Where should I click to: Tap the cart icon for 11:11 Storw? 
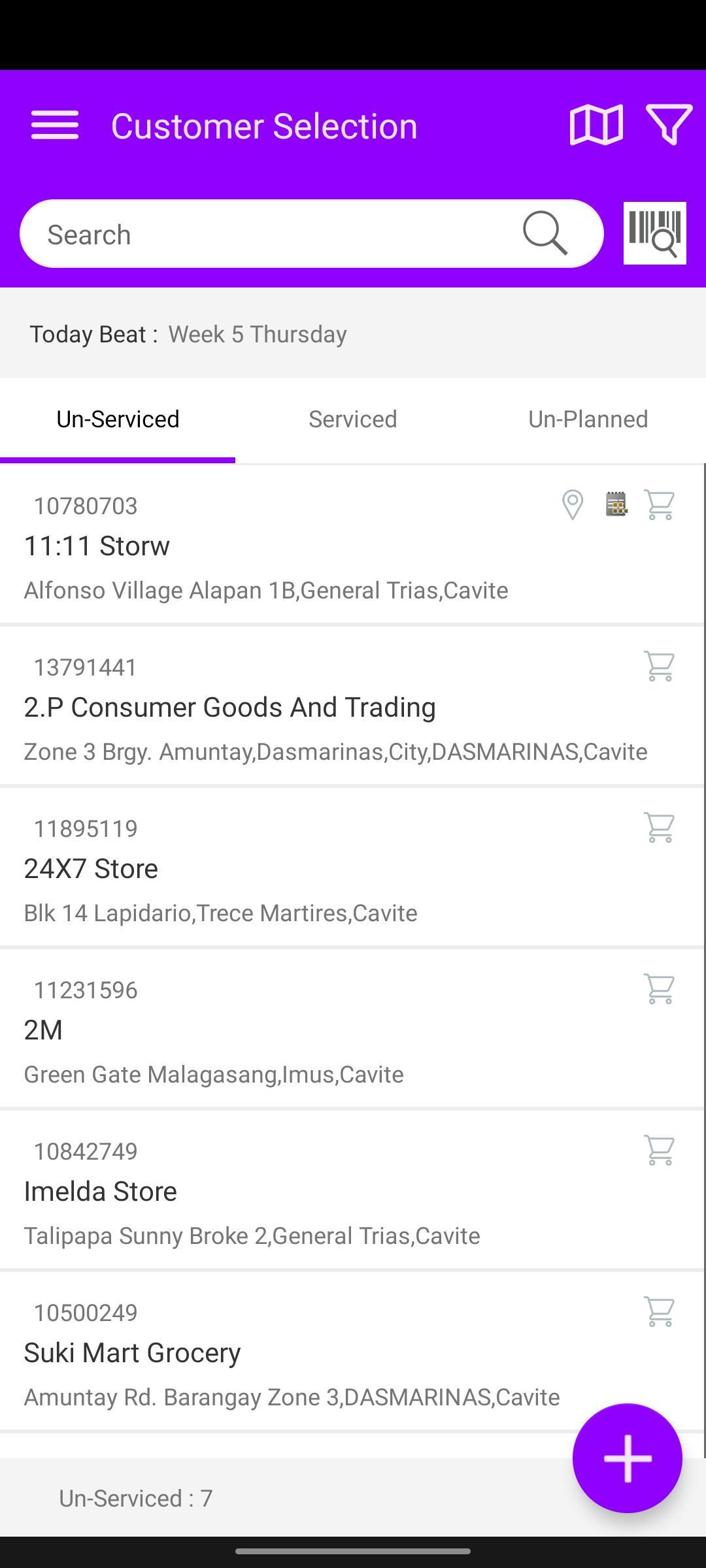pyautogui.click(x=659, y=504)
